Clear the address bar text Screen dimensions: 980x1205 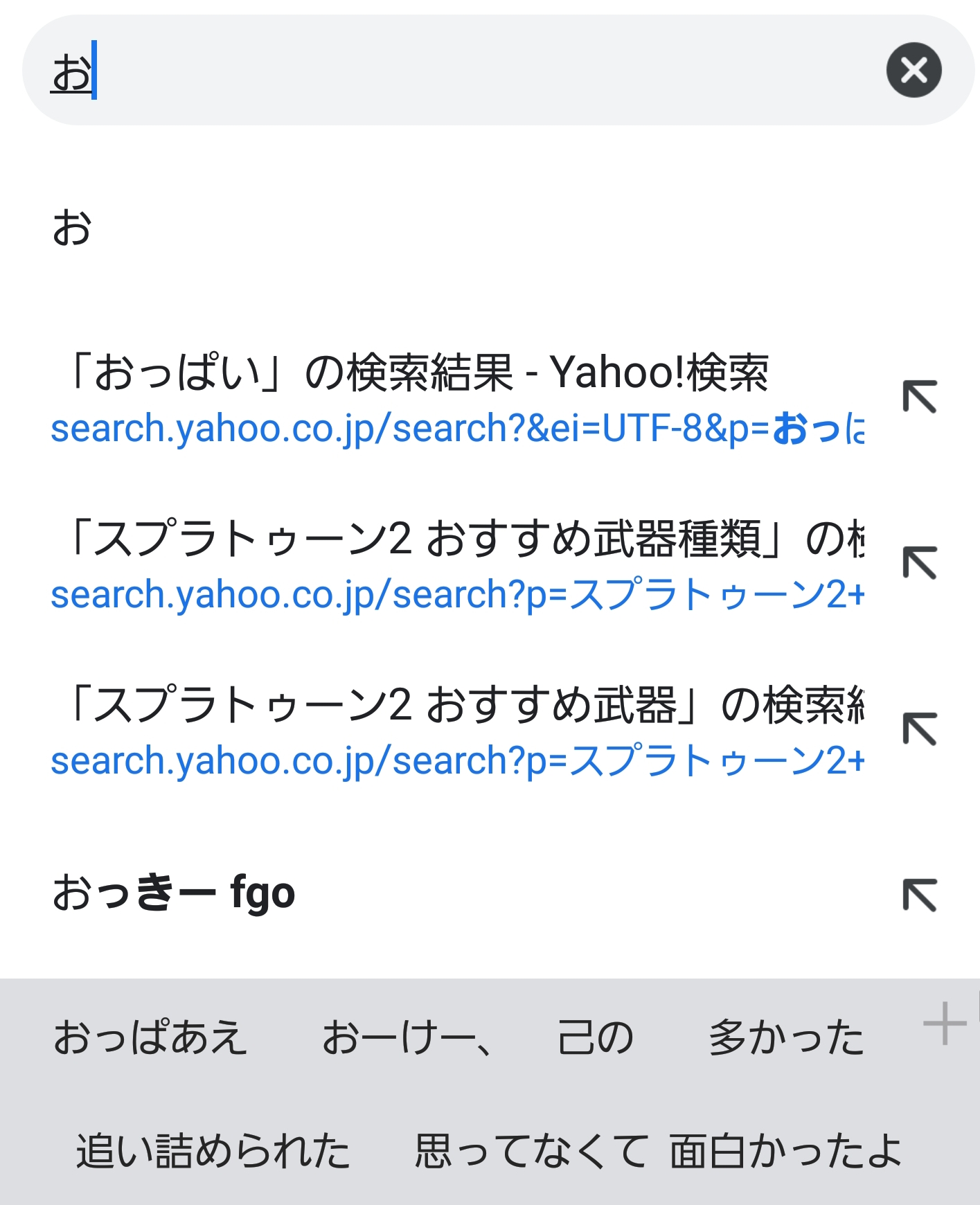[x=913, y=70]
